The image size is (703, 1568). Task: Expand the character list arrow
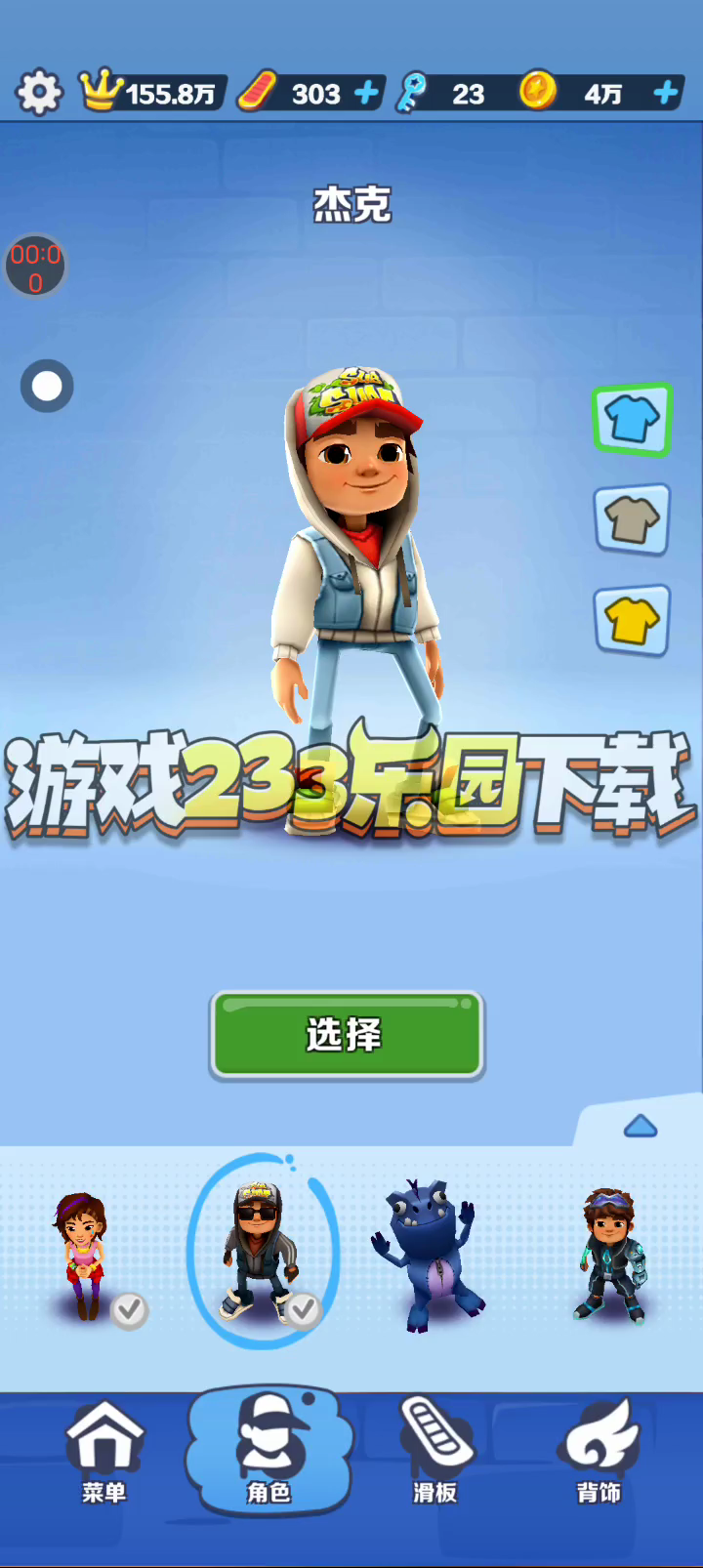click(x=641, y=1127)
